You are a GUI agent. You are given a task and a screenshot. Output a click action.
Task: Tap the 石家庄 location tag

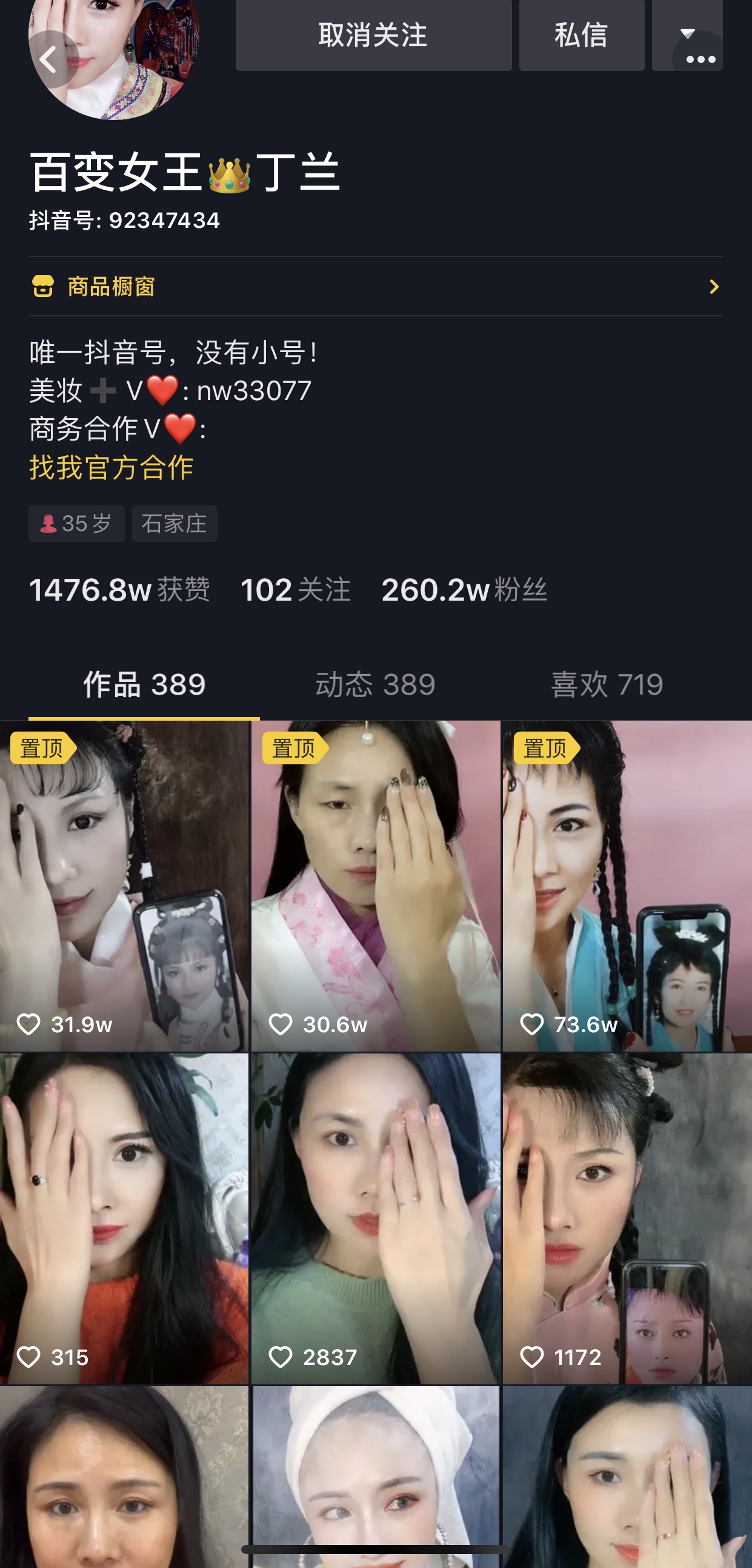coord(175,524)
